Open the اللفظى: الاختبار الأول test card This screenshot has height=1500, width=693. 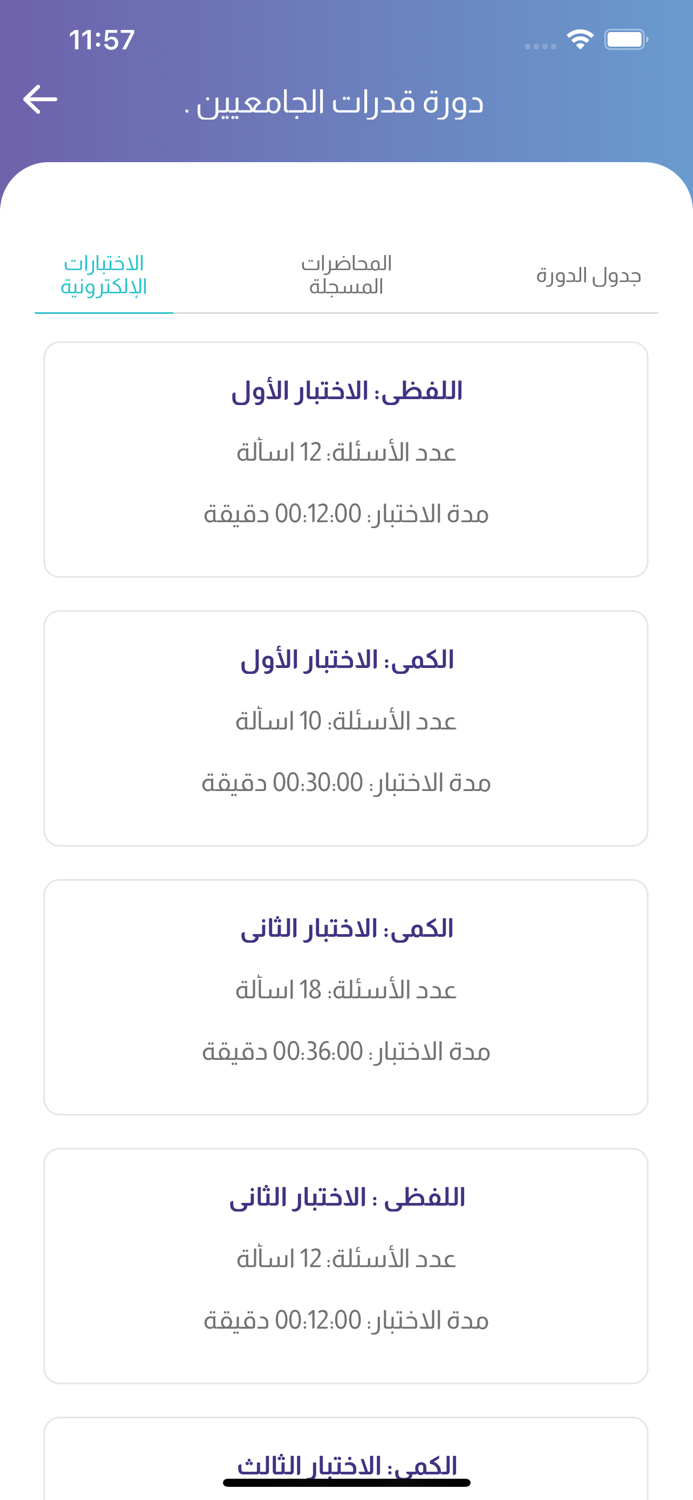[x=346, y=459]
